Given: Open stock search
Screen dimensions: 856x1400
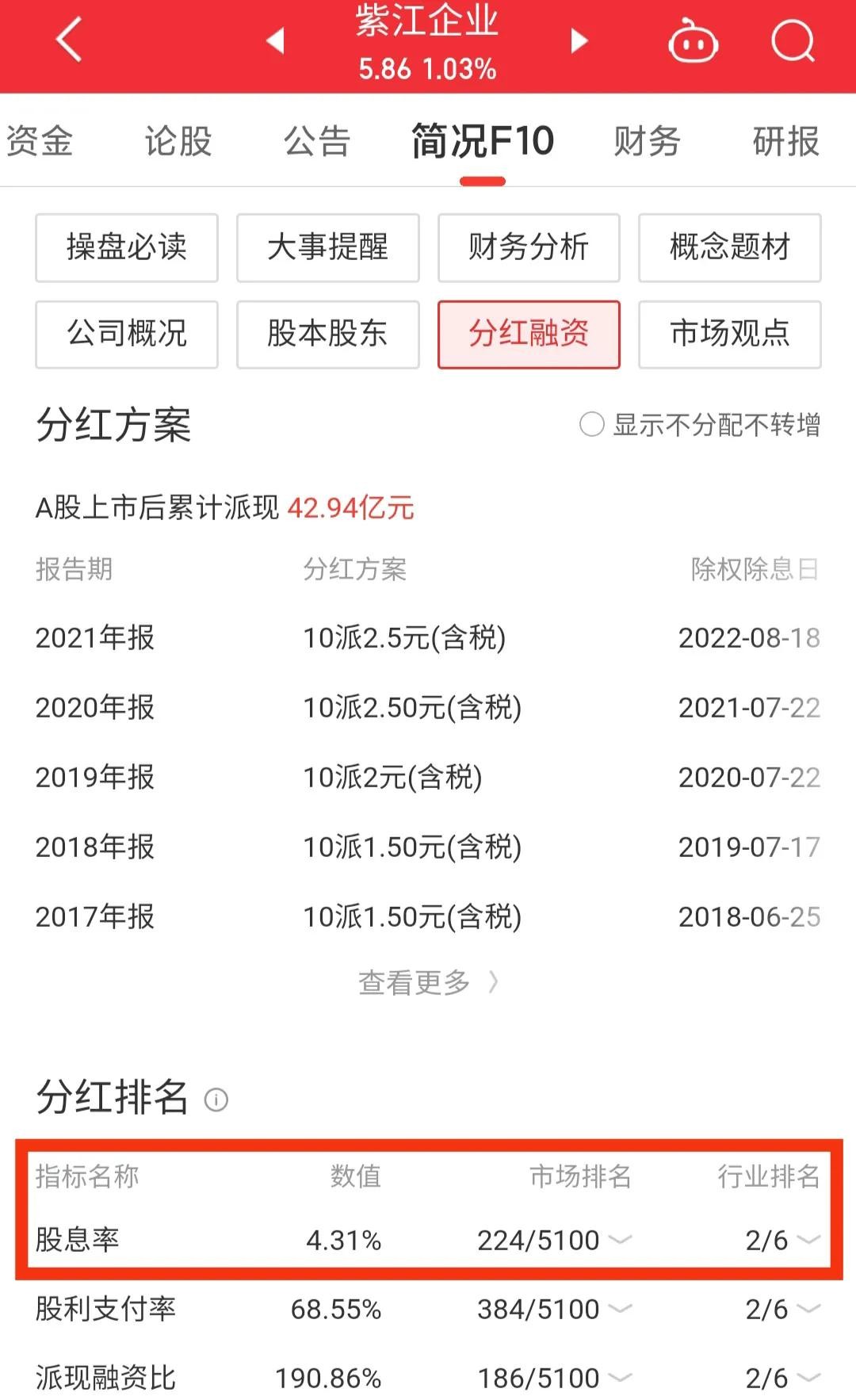Looking at the screenshot, I should pos(793,40).
